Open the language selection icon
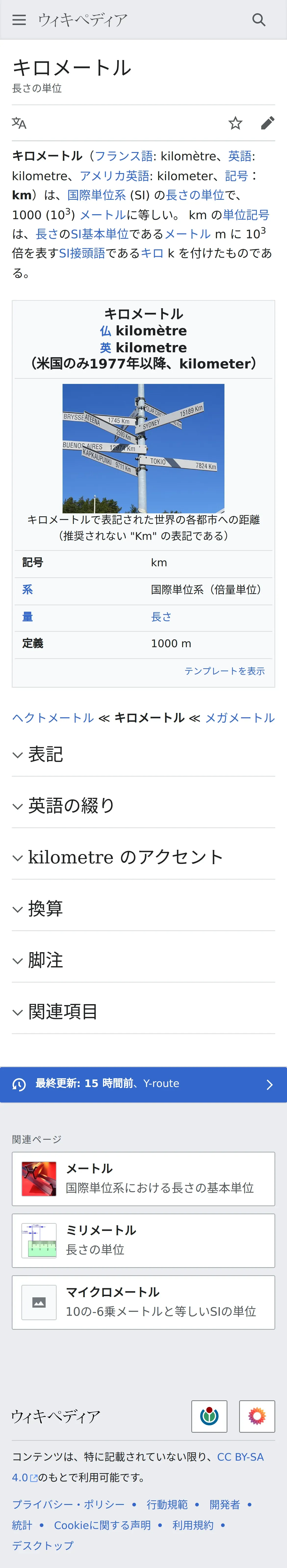 pos(19,123)
